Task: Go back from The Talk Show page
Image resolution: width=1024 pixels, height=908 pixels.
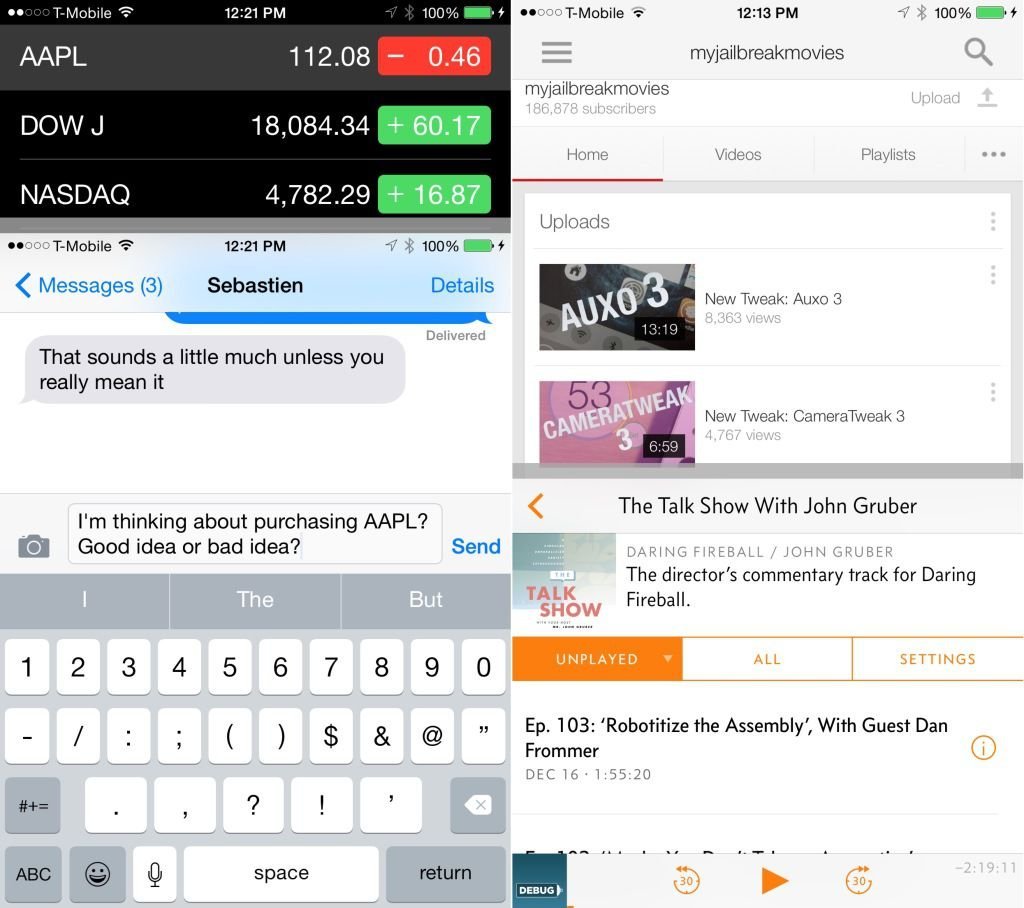Action: coord(536,506)
